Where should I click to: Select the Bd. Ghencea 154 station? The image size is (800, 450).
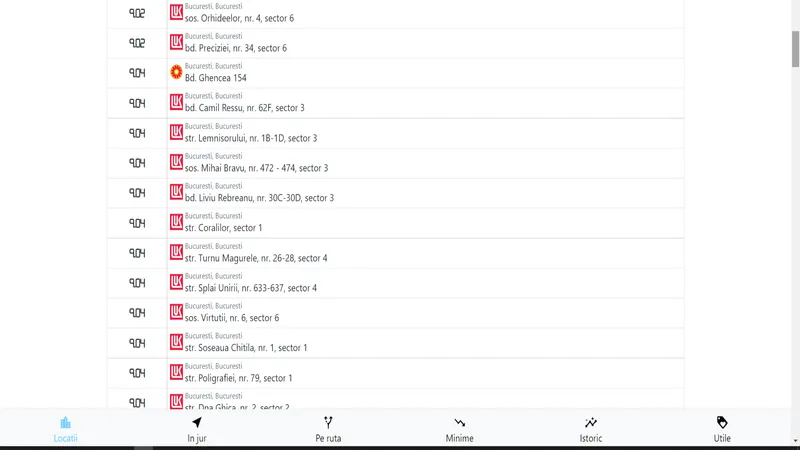click(216, 78)
